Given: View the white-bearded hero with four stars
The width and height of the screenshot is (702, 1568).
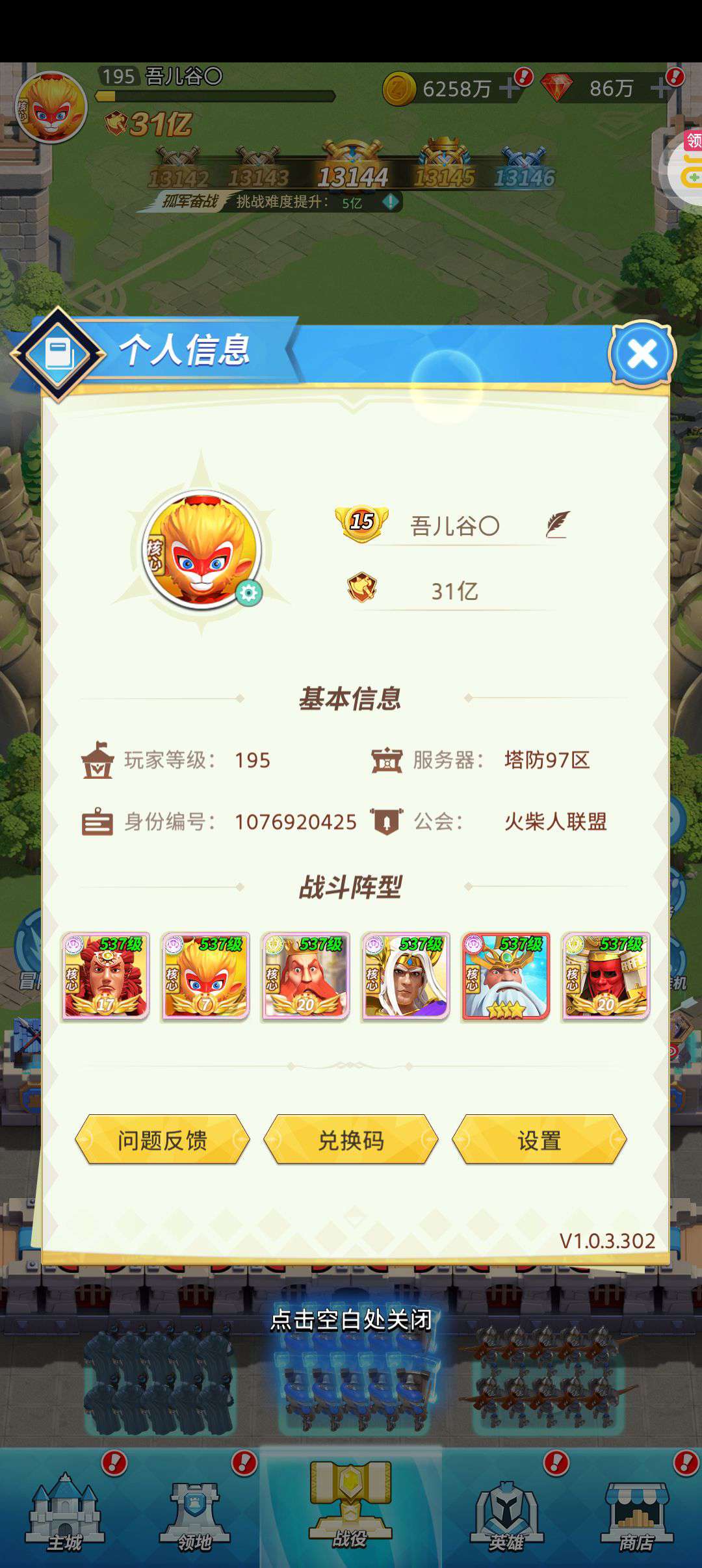Looking at the screenshot, I should pyautogui.click(x=506, y=976).
